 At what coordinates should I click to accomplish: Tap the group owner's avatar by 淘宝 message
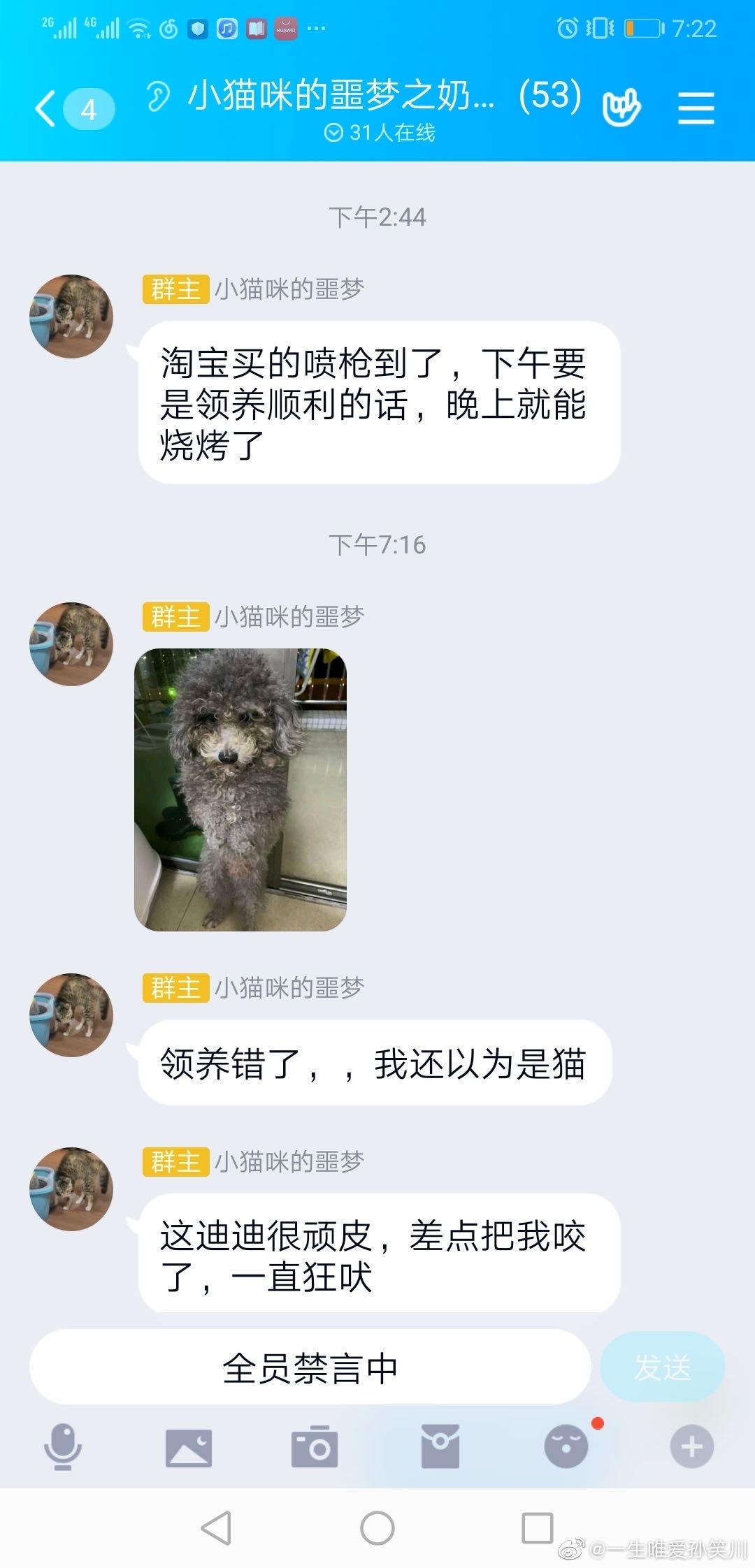[x=71, y=317]
